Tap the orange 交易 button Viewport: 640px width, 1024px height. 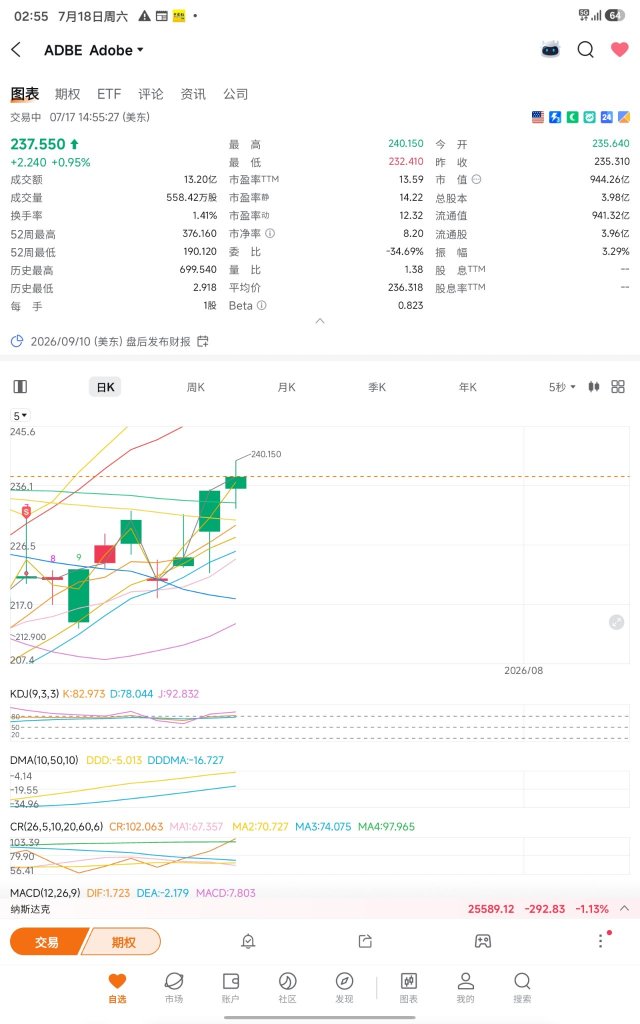47,942
